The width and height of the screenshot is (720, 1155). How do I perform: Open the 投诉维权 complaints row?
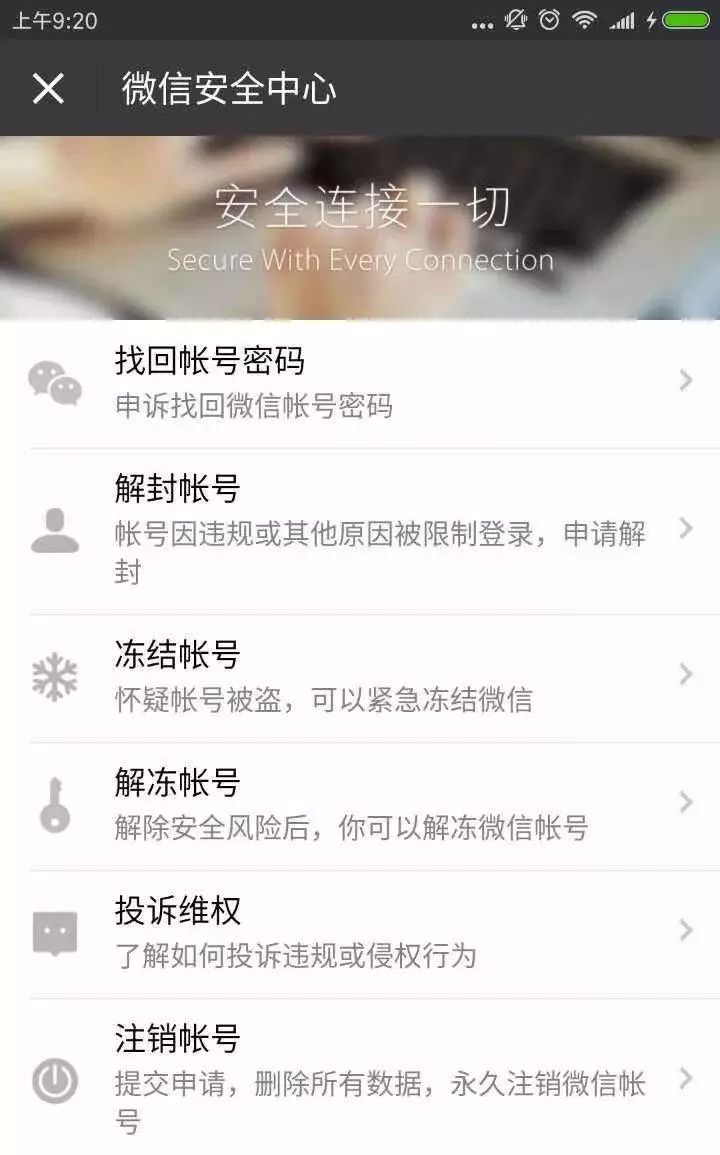pyautogui.click(x=360, y=932)
